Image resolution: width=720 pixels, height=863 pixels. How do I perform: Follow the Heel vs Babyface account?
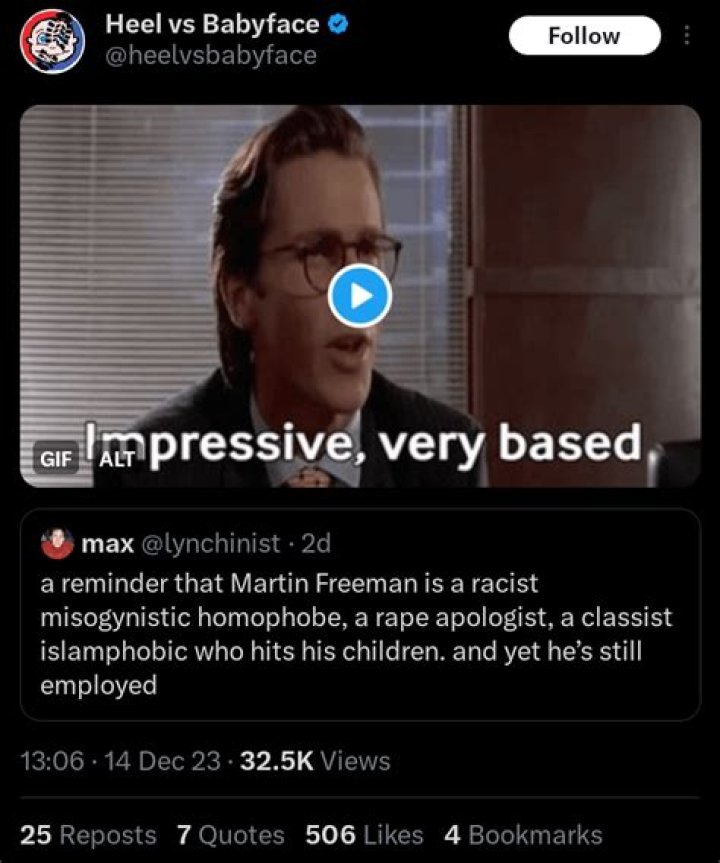tap(584, 37)
